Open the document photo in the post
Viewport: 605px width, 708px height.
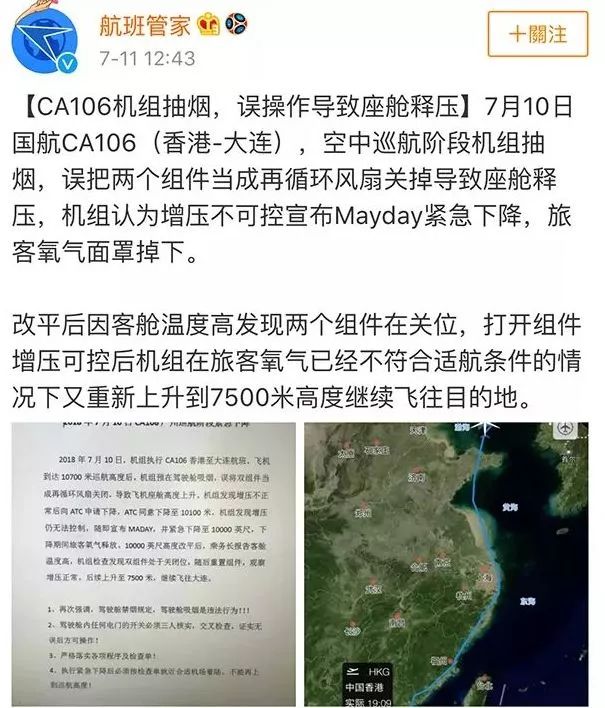tap(152, 563)
